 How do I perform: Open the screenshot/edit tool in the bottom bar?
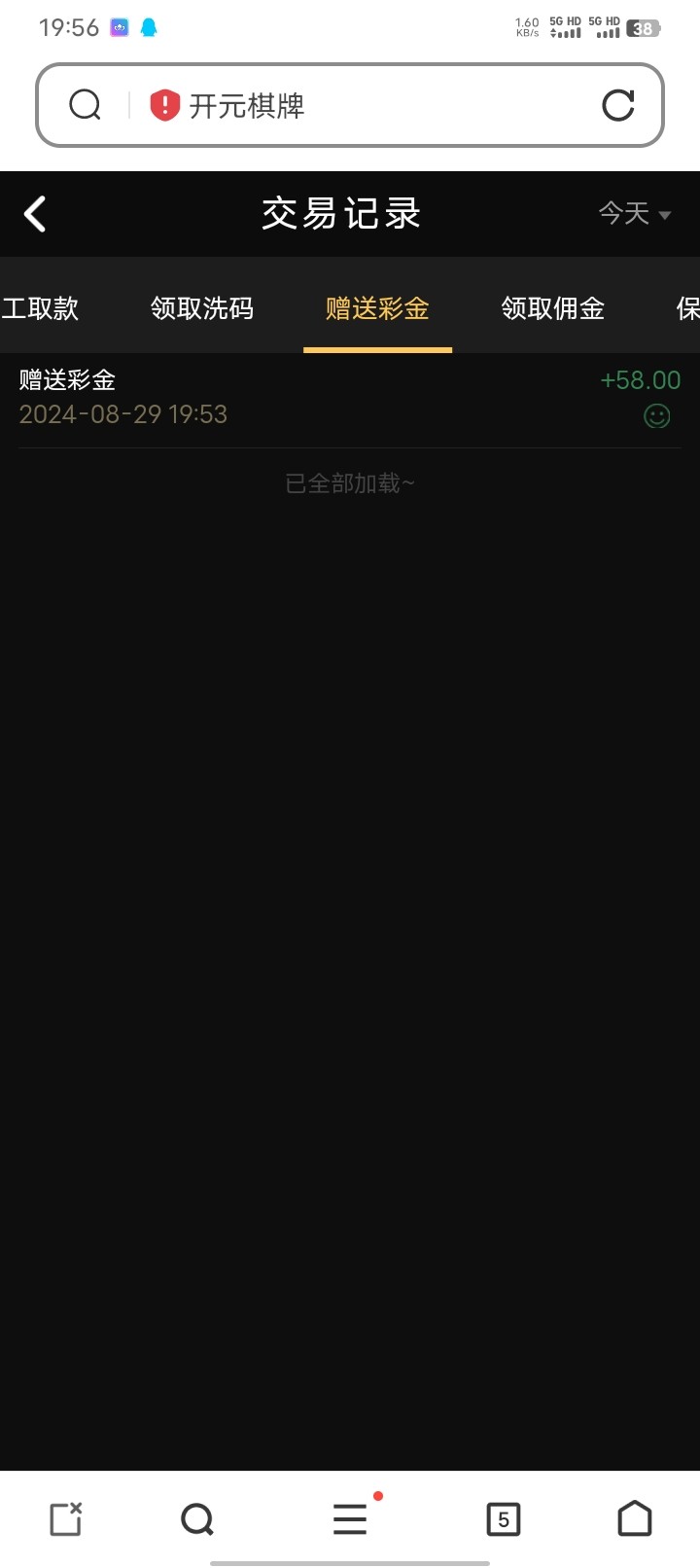63,1518
